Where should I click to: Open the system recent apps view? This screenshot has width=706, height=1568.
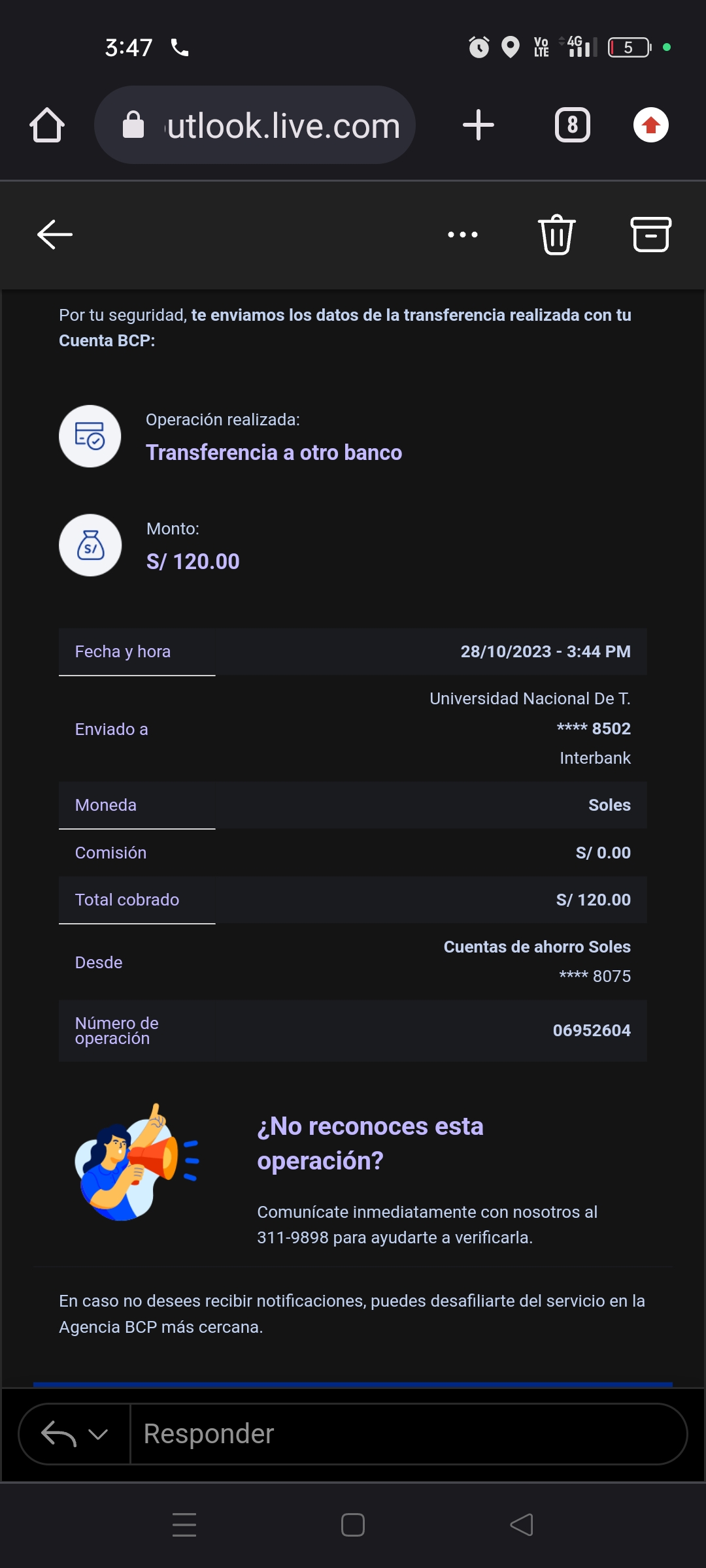pyautogui.click(x=184, y=1525)
